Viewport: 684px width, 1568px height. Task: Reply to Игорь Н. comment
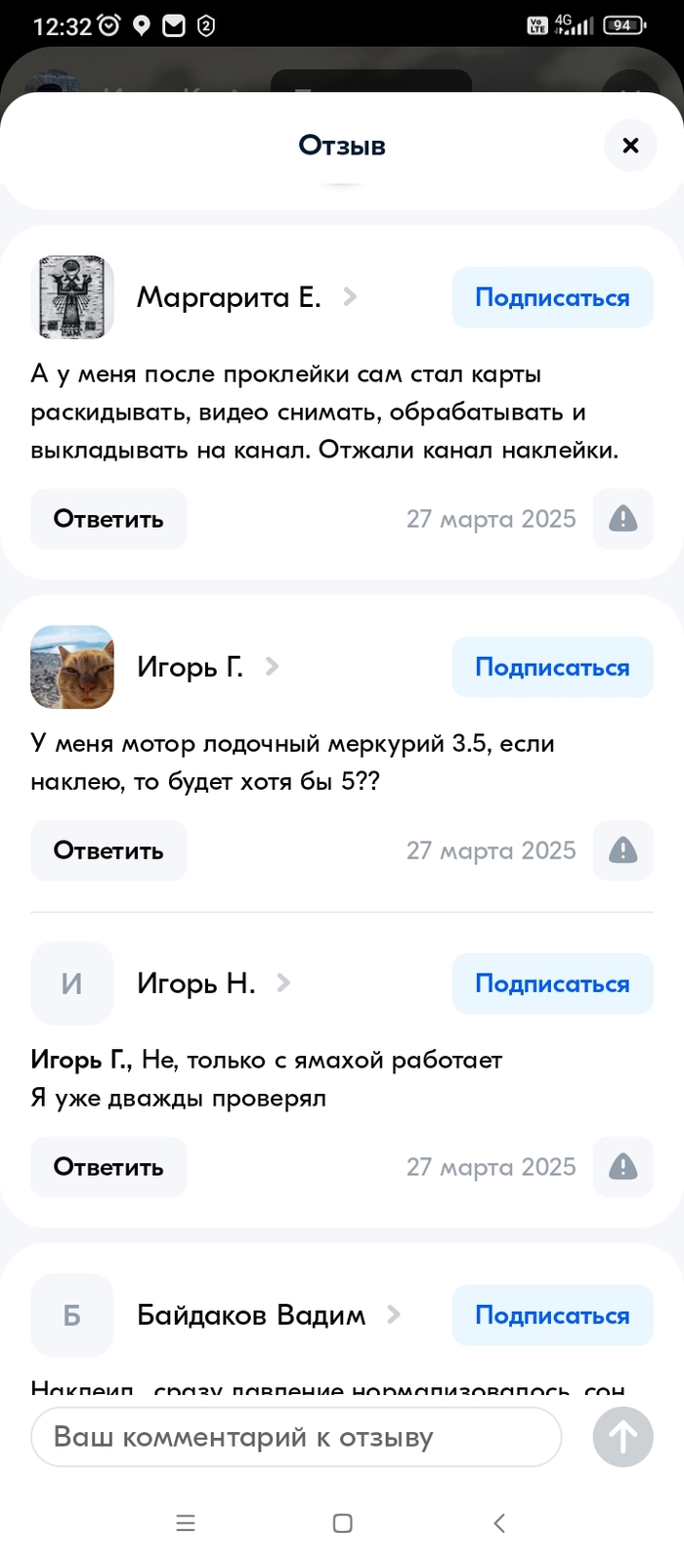pyautogui.click(x=108, y=1167)
